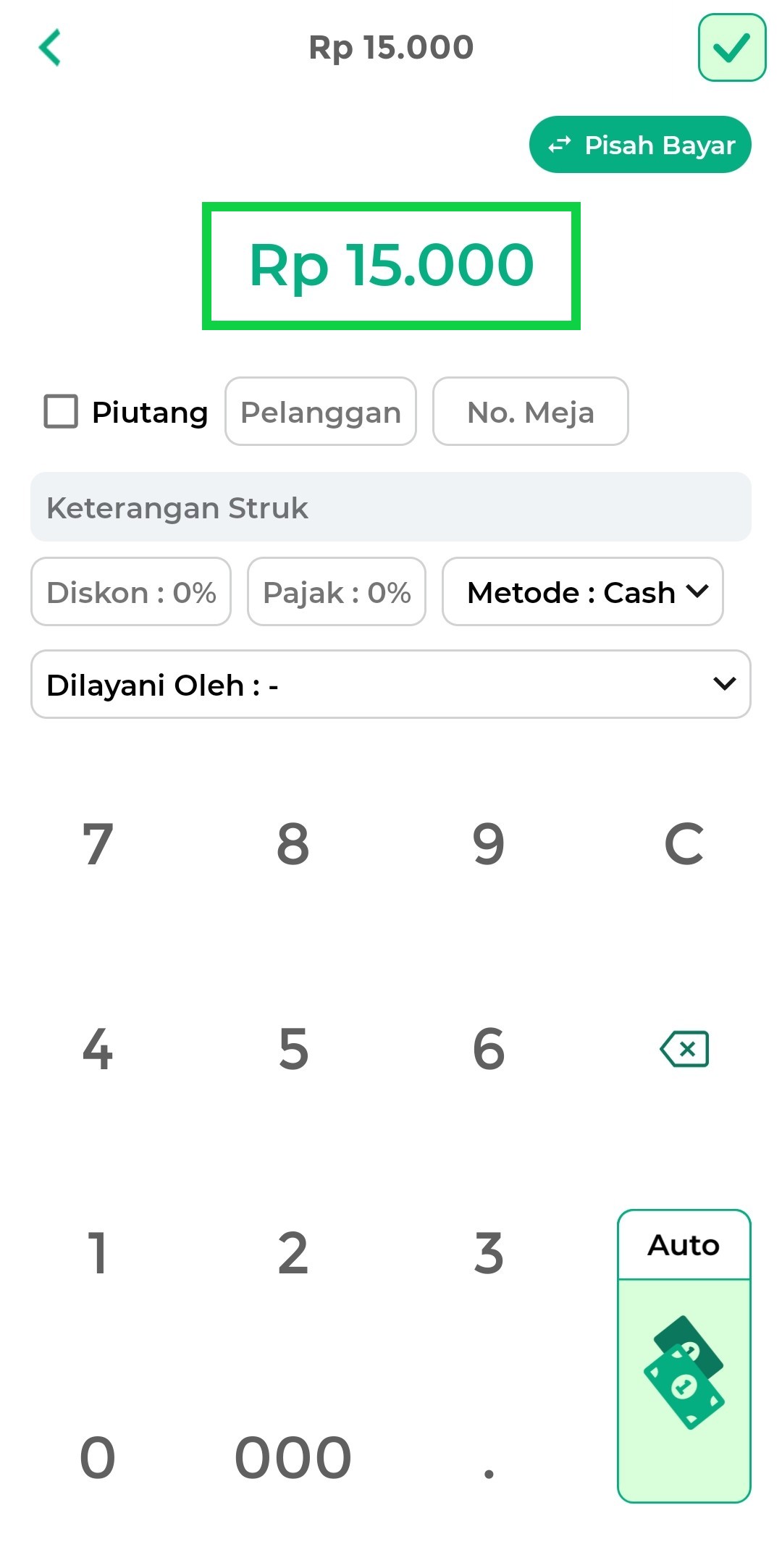
Task: Set the Diskon percentage
Action: point(131,591)
